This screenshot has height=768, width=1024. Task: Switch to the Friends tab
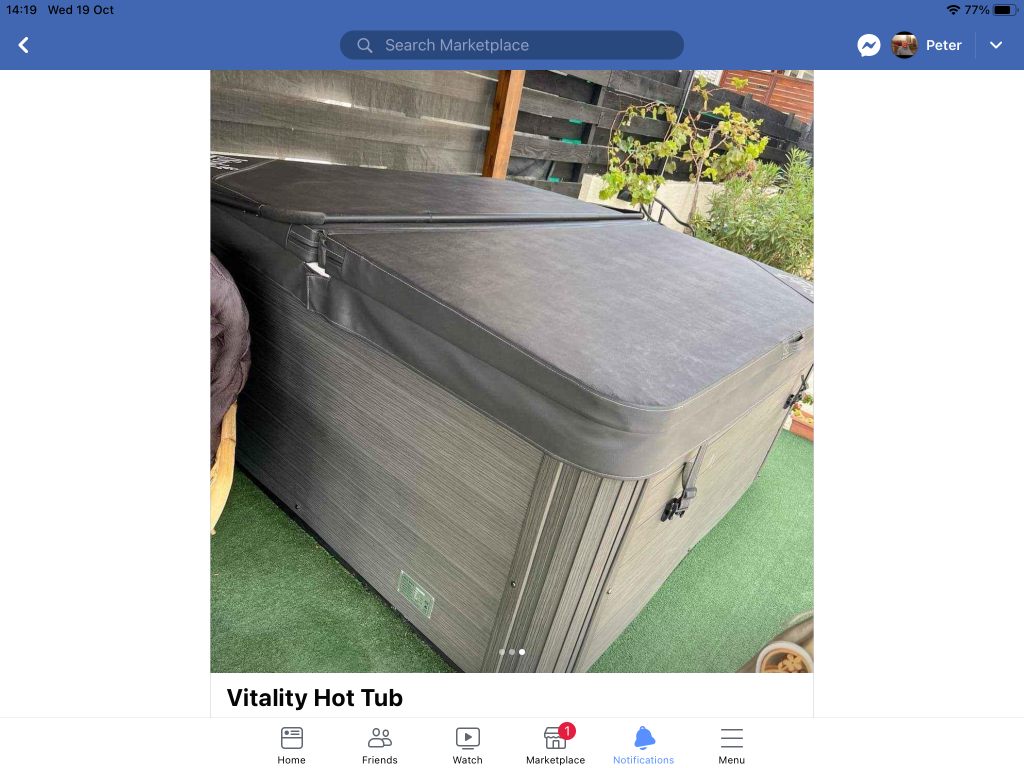[x=380, y=745]
